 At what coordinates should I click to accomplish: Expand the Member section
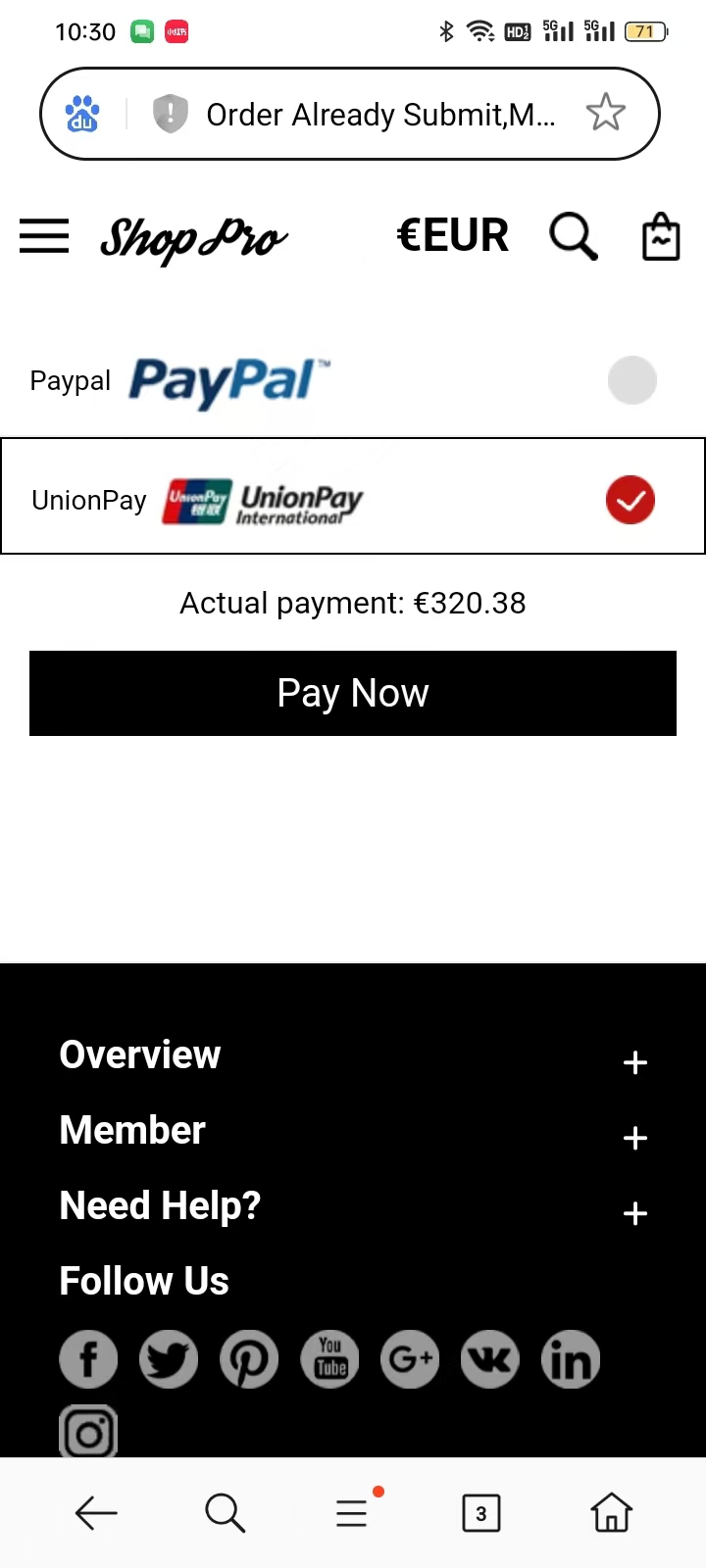coord(353,1131)
